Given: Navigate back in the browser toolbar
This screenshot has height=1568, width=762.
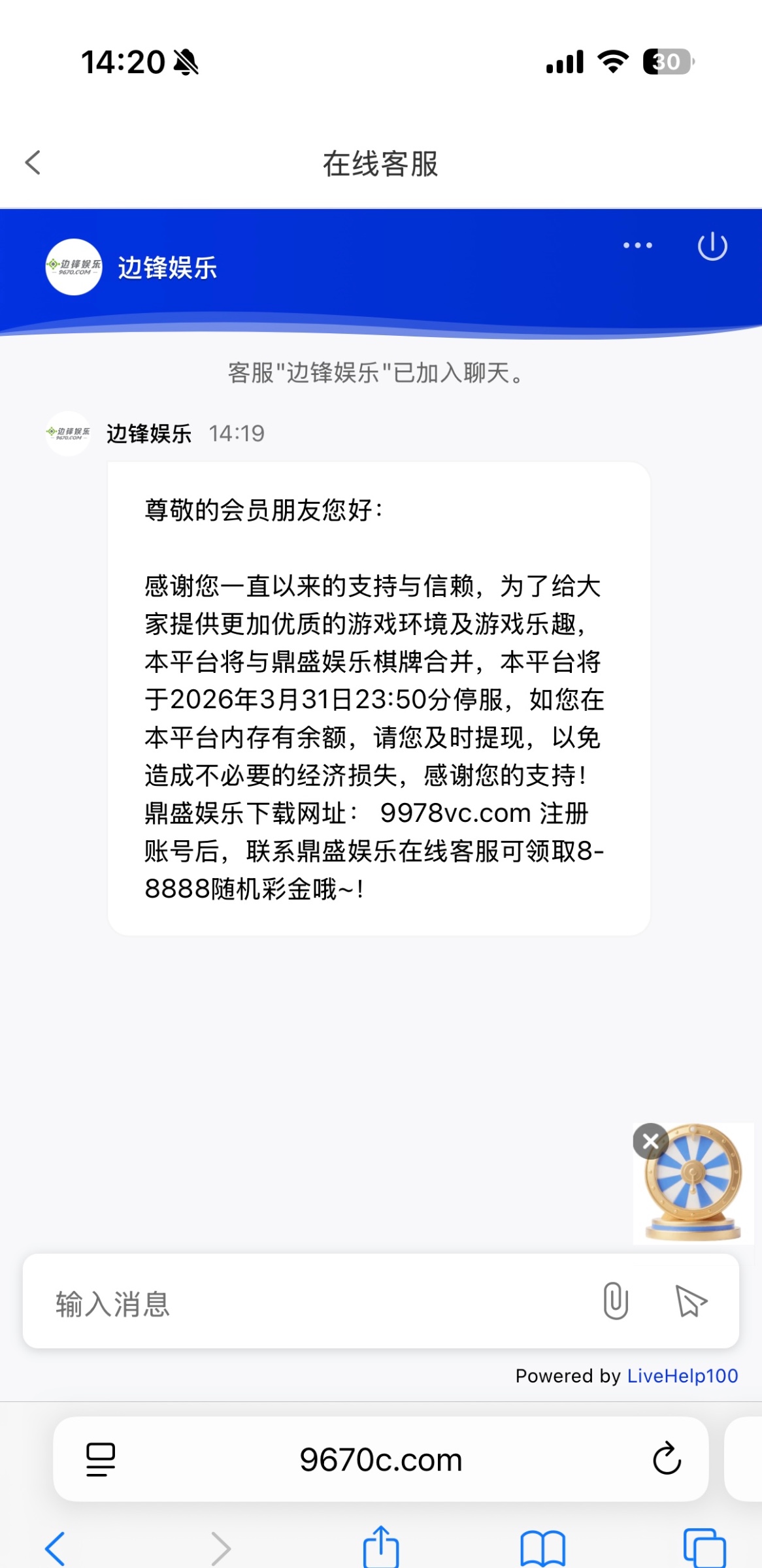Looking at the screenshot, I should [55, 1548].
